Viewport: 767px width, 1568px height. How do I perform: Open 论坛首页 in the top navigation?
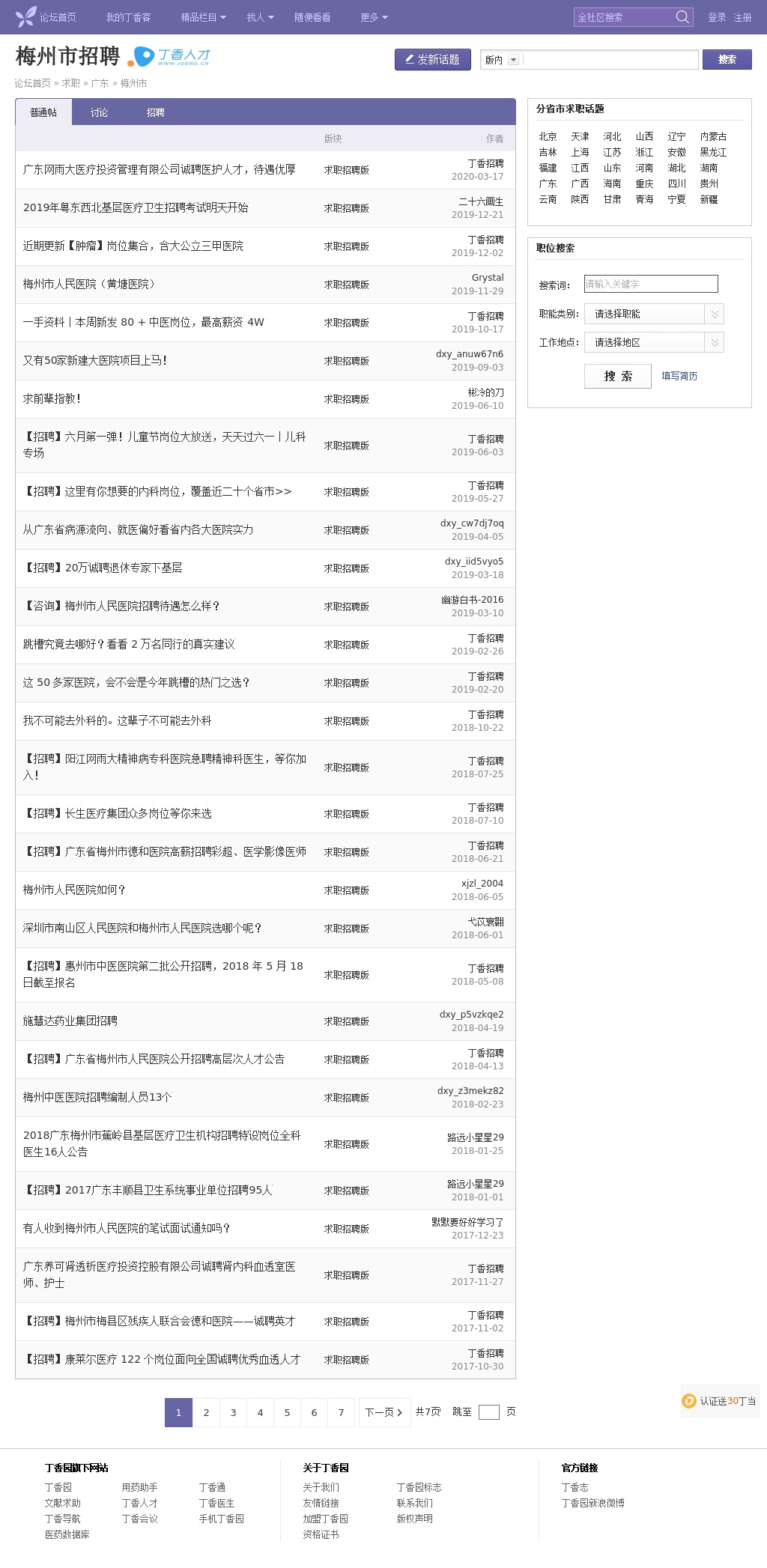(x=58, y=17)
